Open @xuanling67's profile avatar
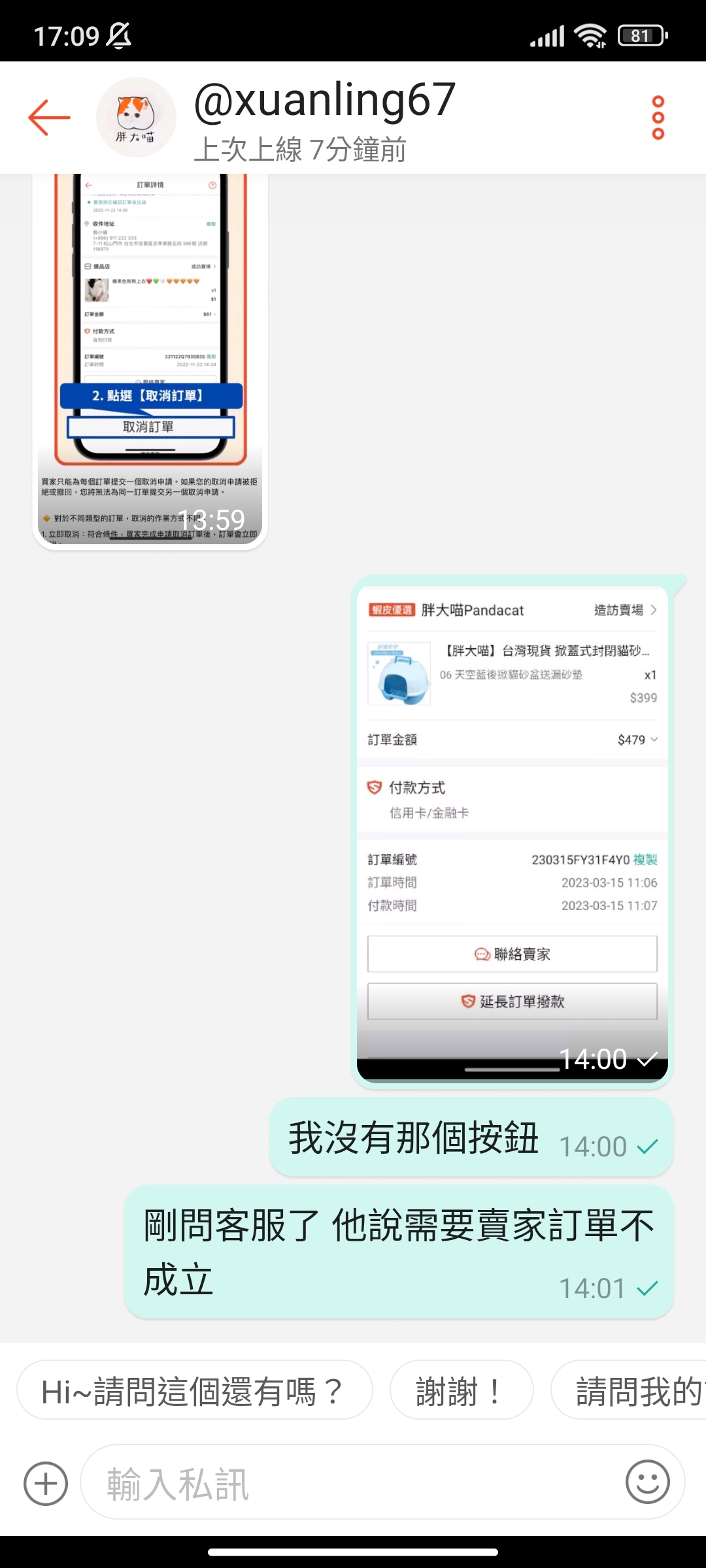This screenshot has width=706, height=1568. pos(136,118)
